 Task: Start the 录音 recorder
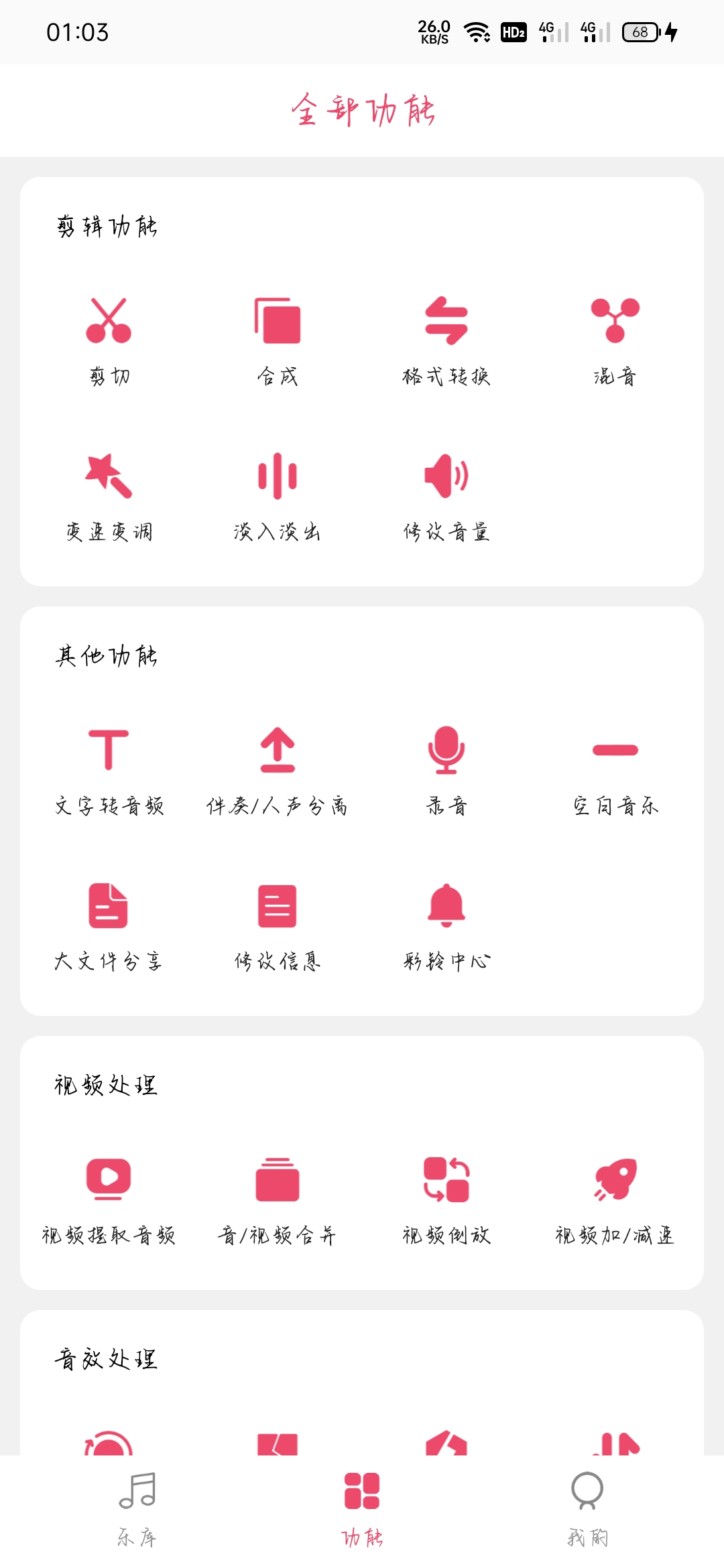pyautogui.click(x=446, y=769)
